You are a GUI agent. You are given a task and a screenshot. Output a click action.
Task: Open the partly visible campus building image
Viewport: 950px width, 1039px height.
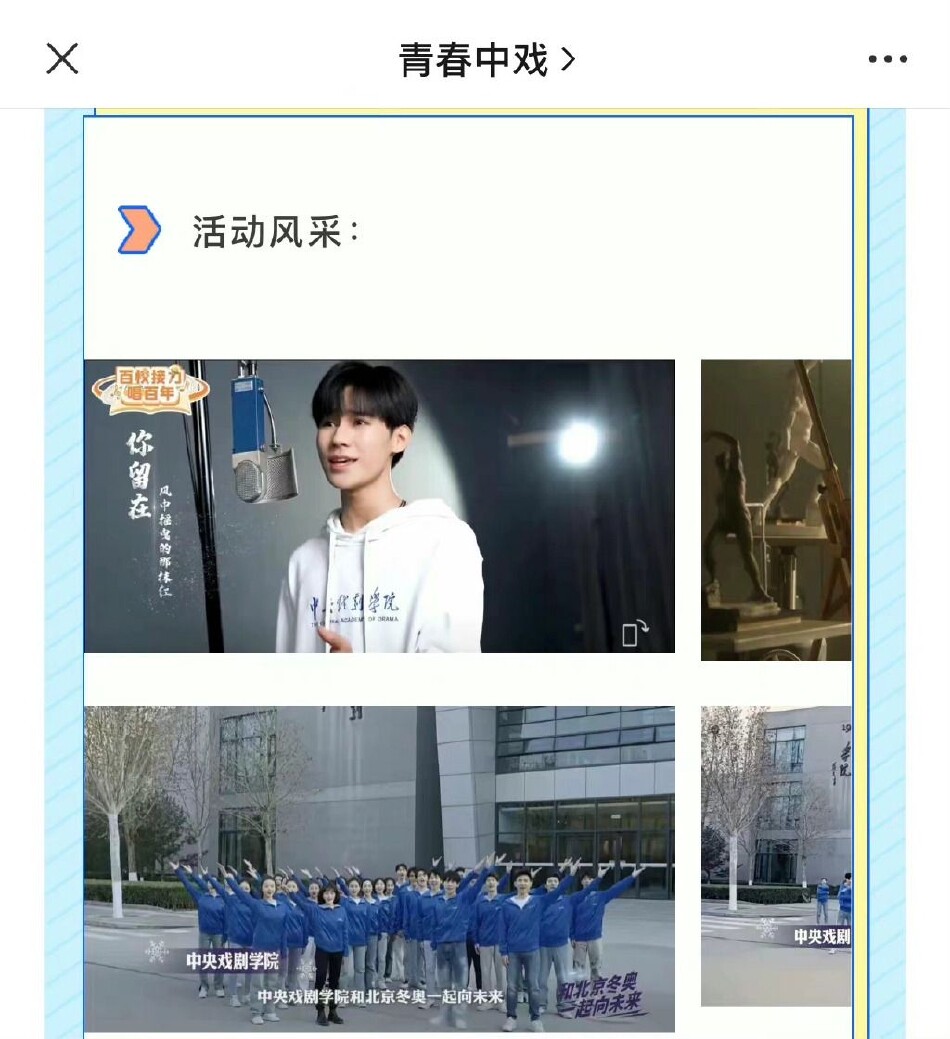tap(776, 856)
